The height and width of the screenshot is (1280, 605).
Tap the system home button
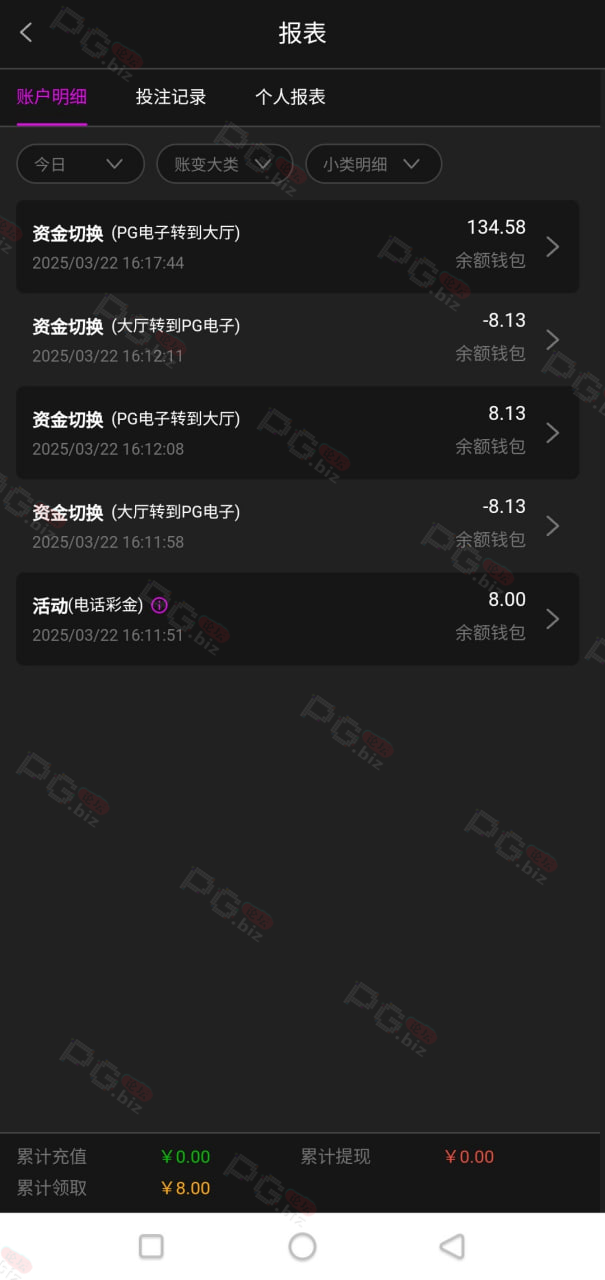302,1246
